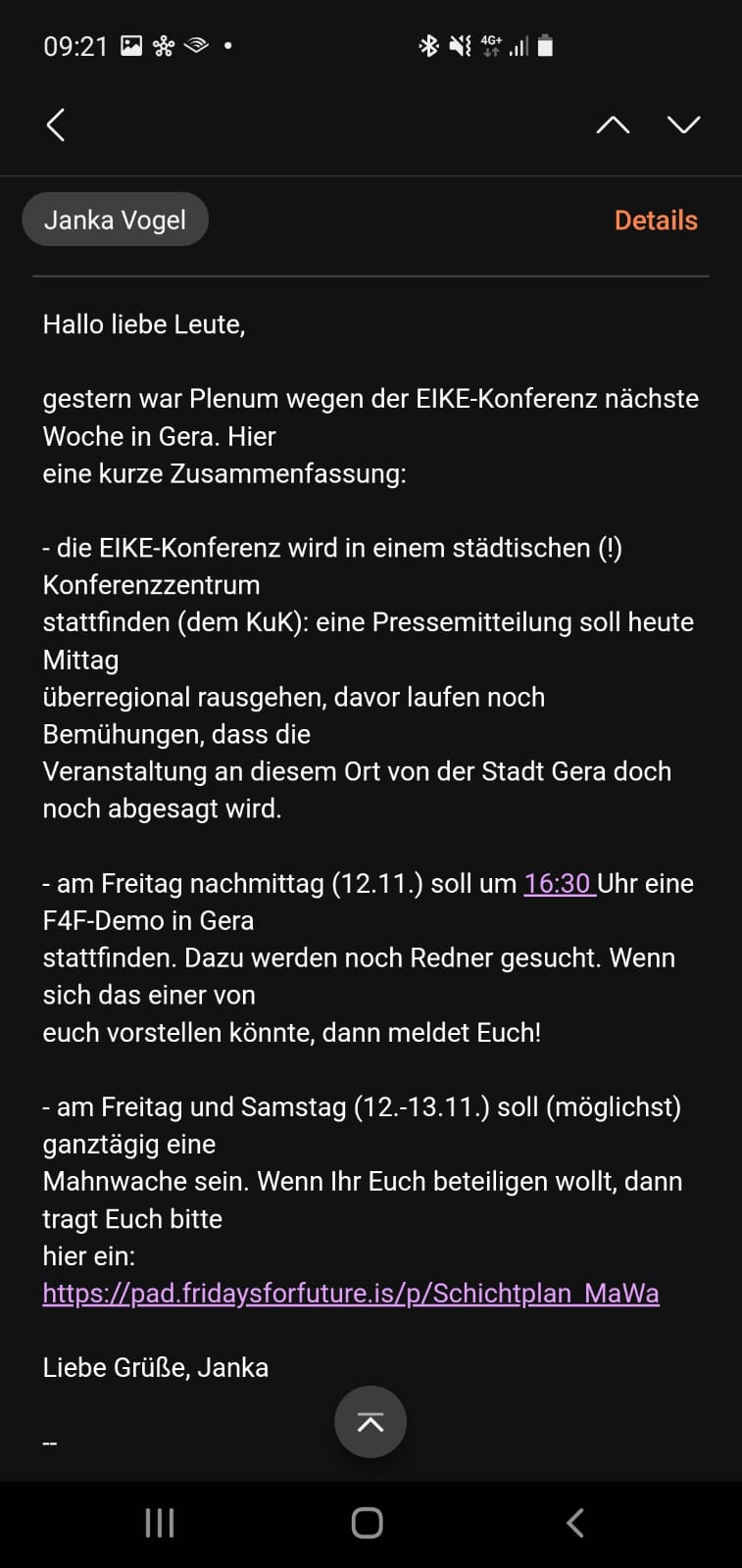Open the Schichtplan_MaWa pad link

(350, 1293)
